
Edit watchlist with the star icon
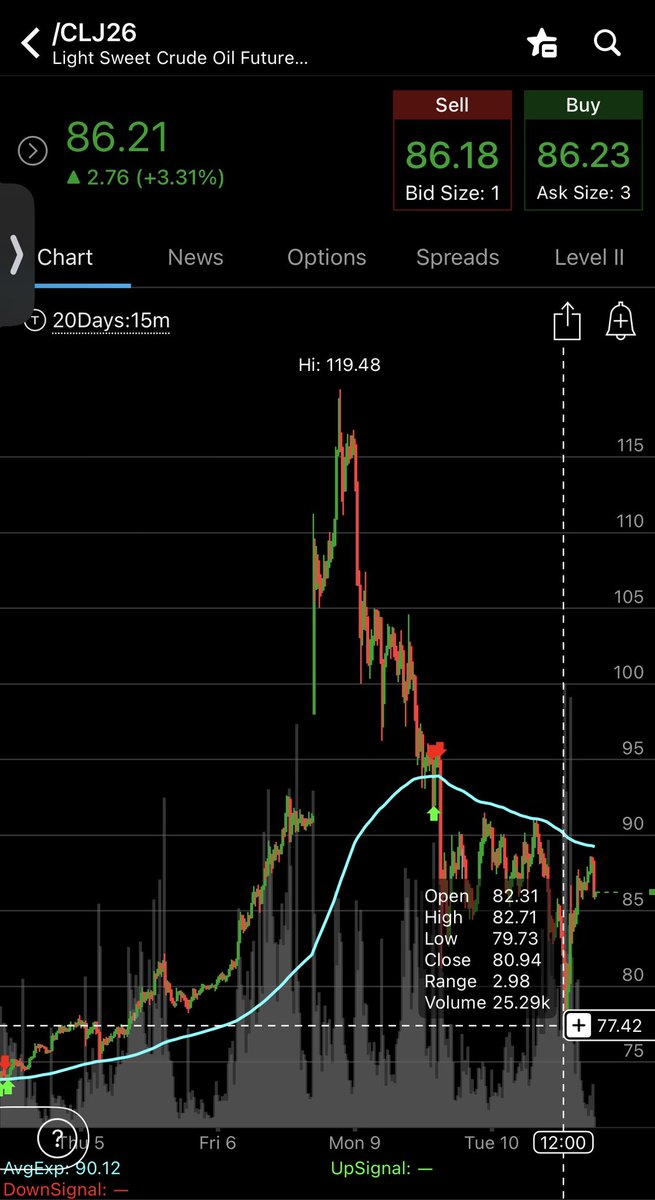pyautogui.click(x=541, y=43)
